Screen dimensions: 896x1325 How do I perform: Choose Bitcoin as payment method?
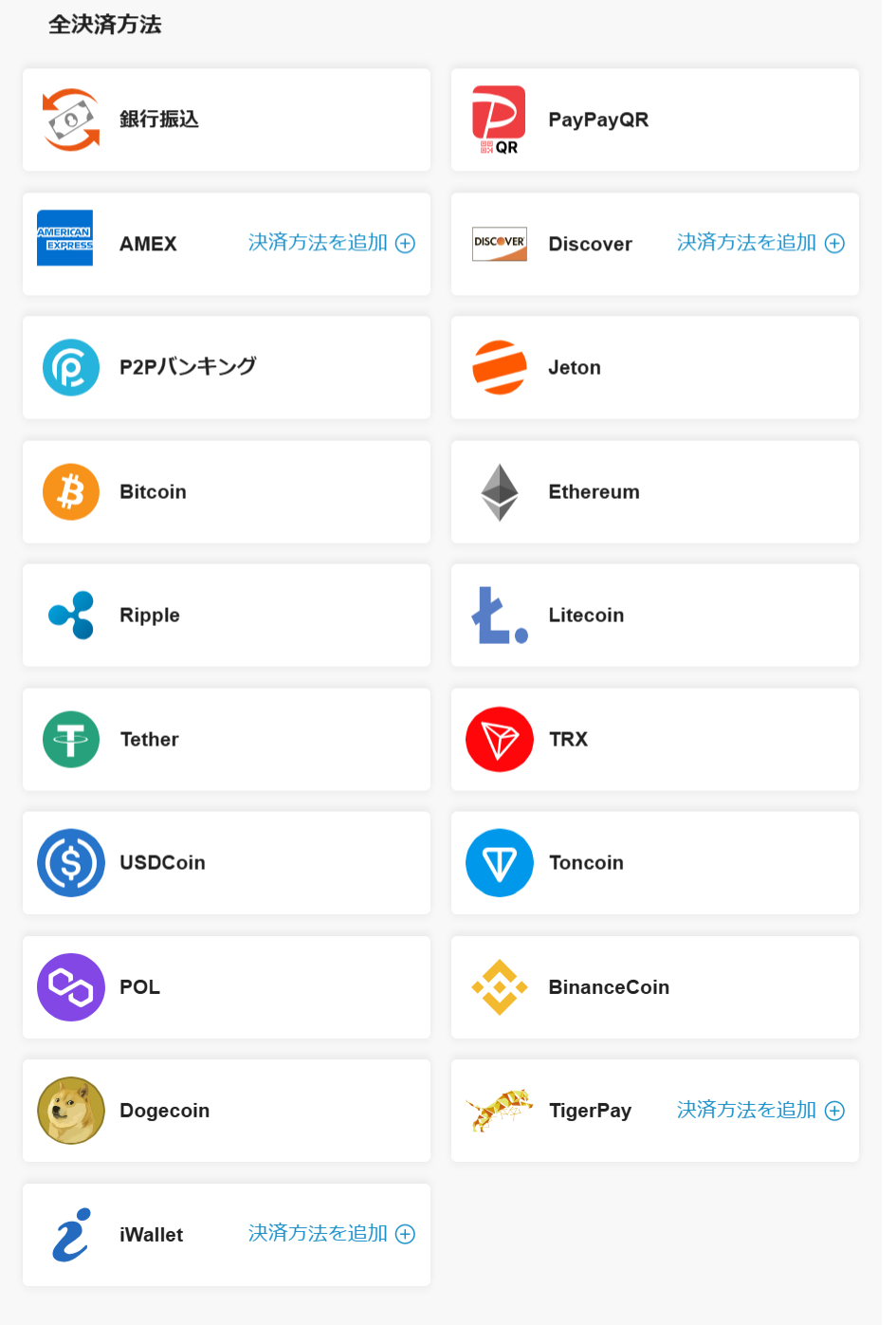(x=226, y=491)
